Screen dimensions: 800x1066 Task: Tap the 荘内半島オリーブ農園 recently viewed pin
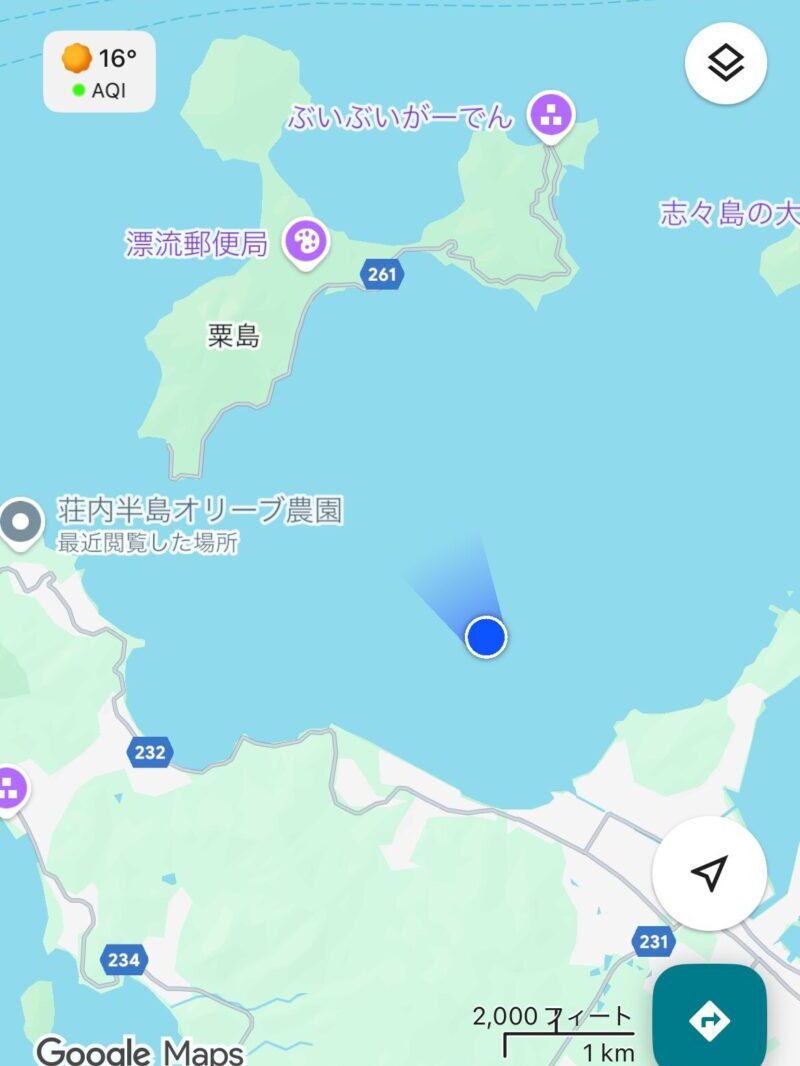(20, 522)
